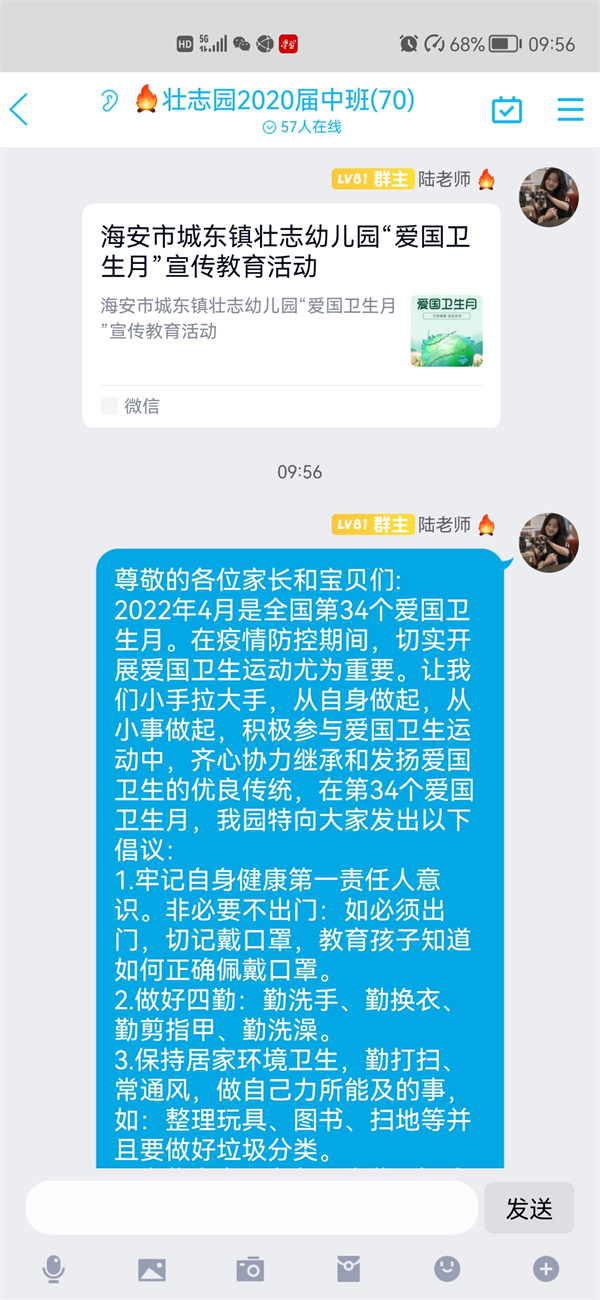Tap the ear icon beside the group name
The height and width of the screenshot is (1300, 600).
[x=110, y=100]
